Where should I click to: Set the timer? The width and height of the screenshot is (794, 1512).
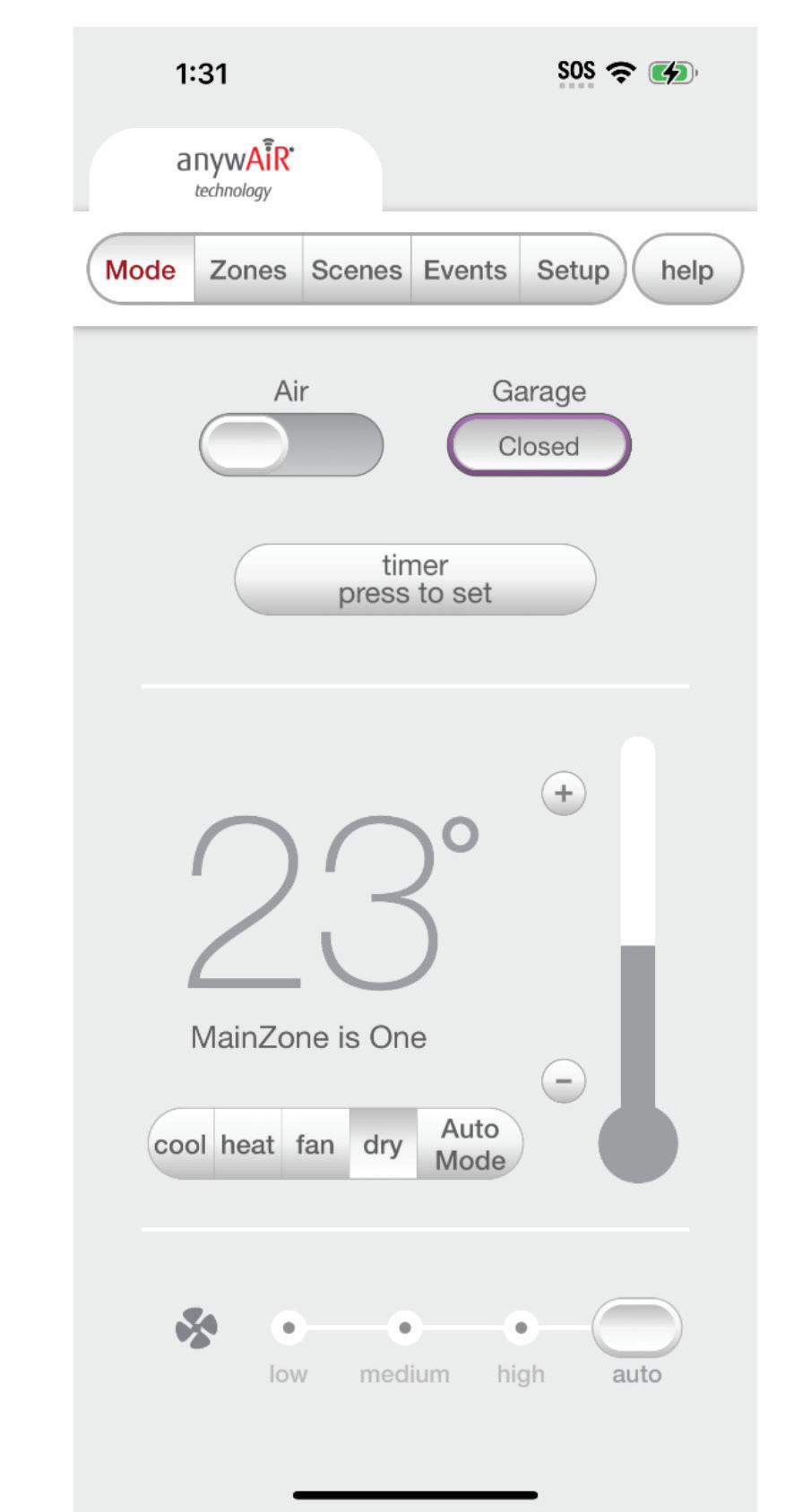pyautogui.click(x=415, y=580)
